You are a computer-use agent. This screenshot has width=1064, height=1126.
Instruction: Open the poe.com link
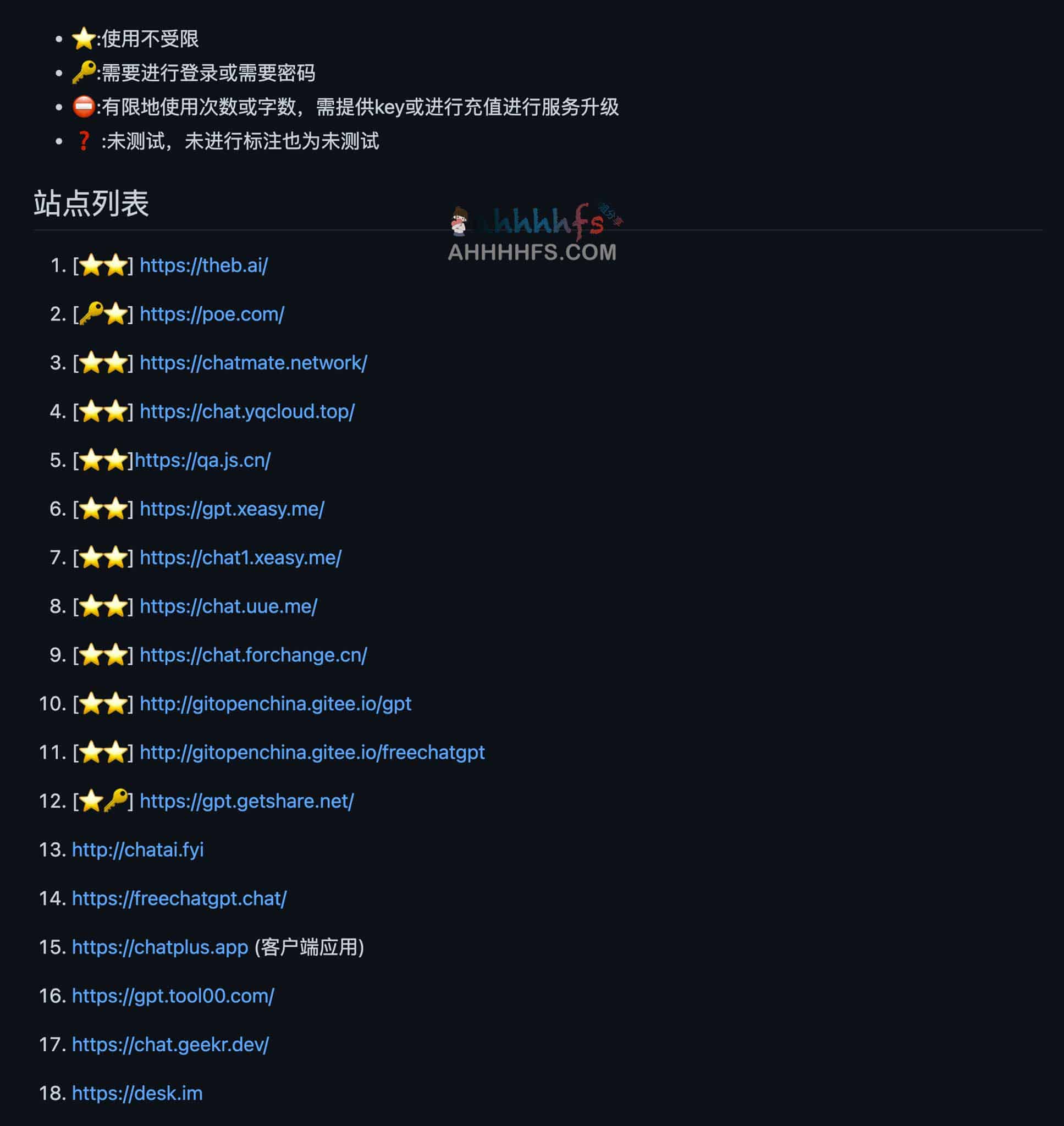[x=212, y=314]
